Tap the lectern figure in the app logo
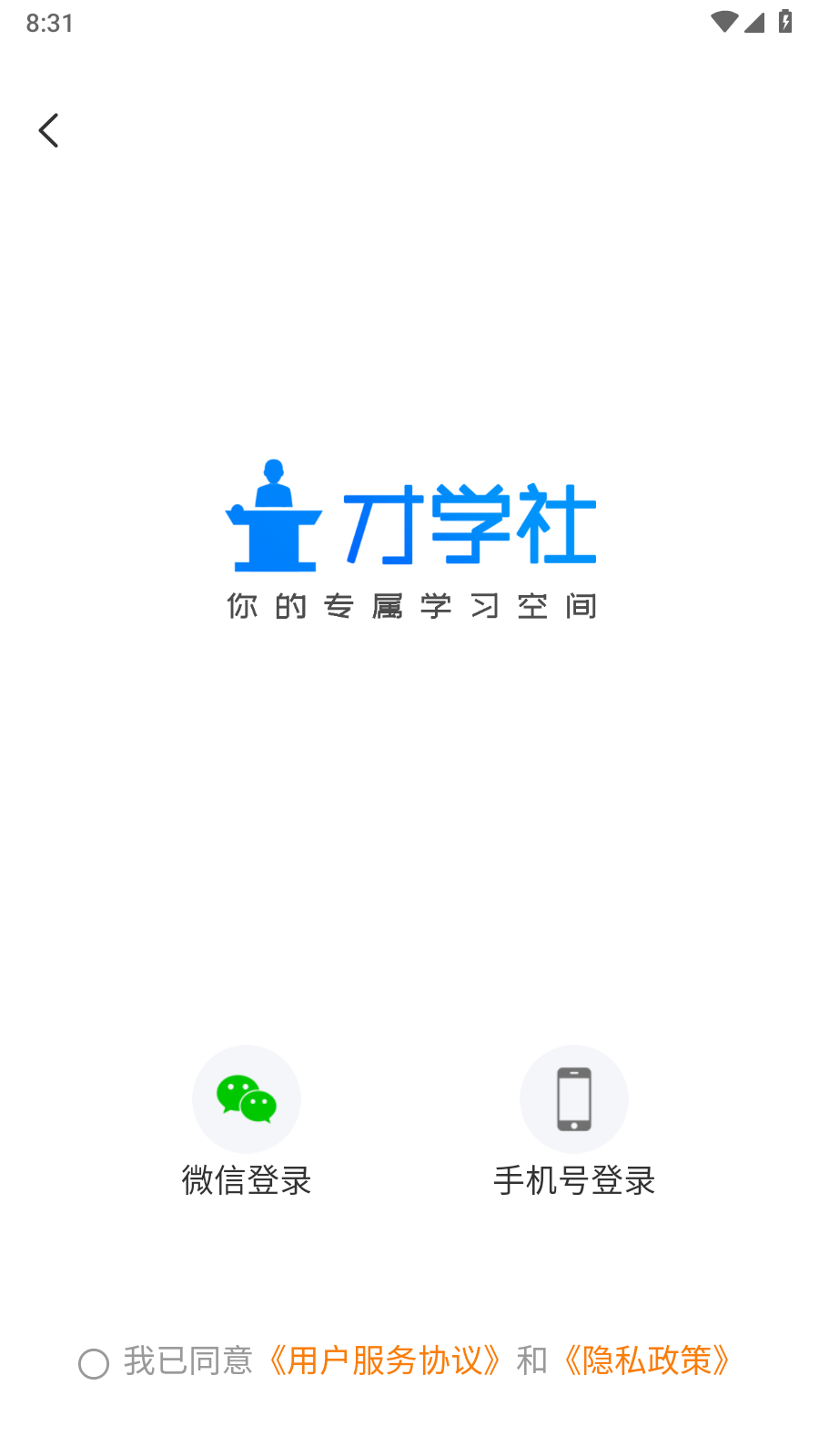819x1456 pixels. (x=272, y=514)
